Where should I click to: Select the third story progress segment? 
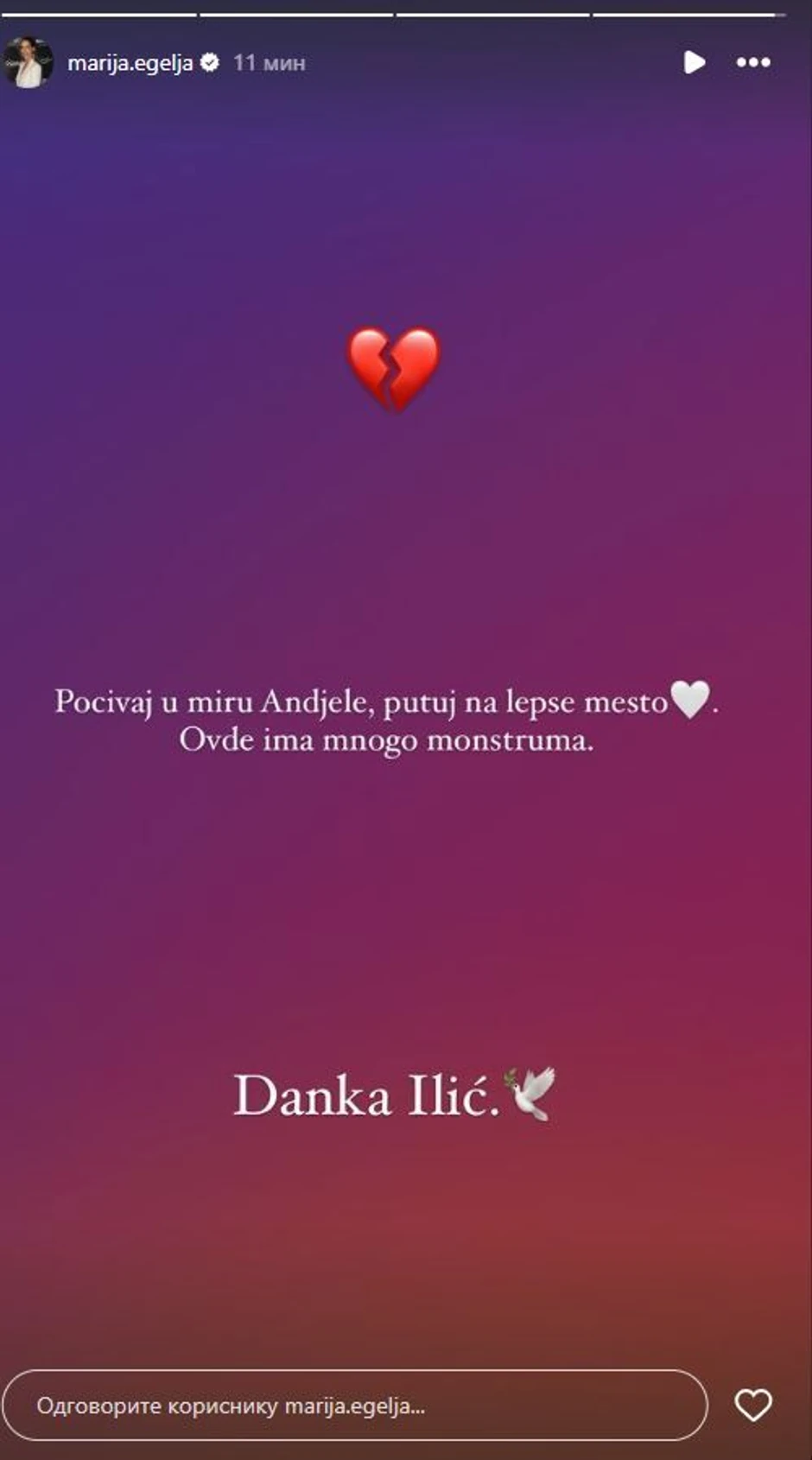492,13
